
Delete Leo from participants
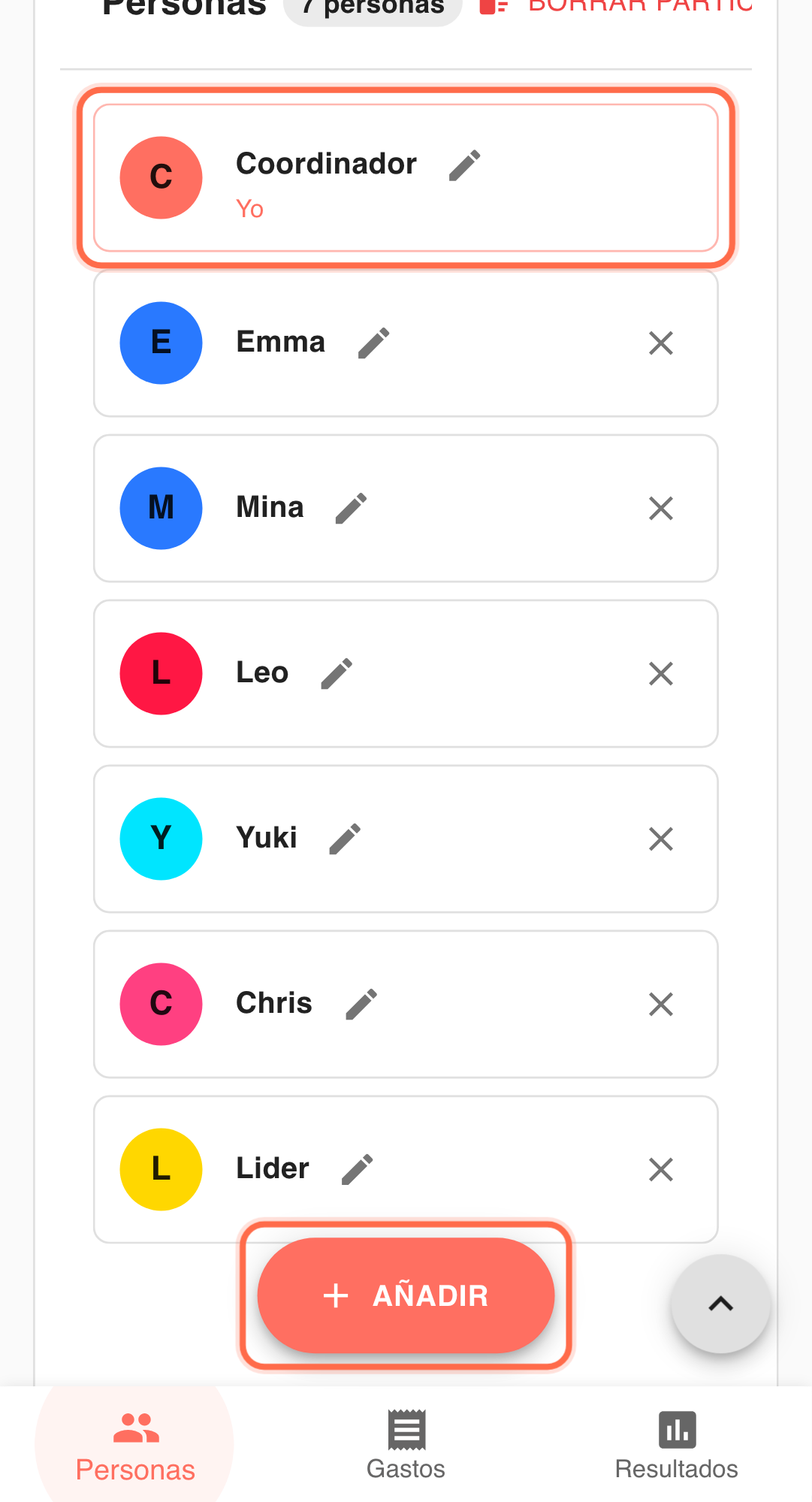(661, 674)
